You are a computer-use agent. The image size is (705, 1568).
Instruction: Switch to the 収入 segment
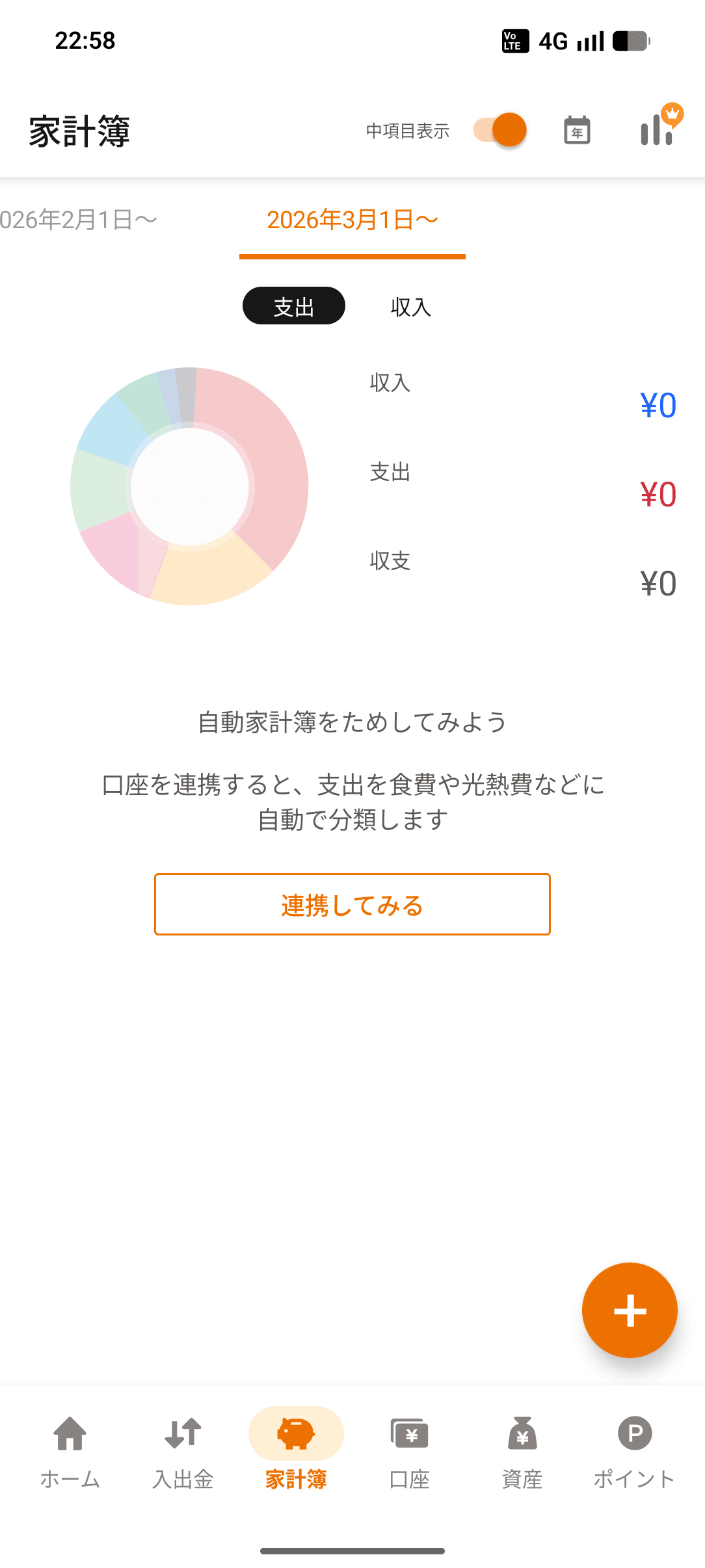[x=410, y=306]
